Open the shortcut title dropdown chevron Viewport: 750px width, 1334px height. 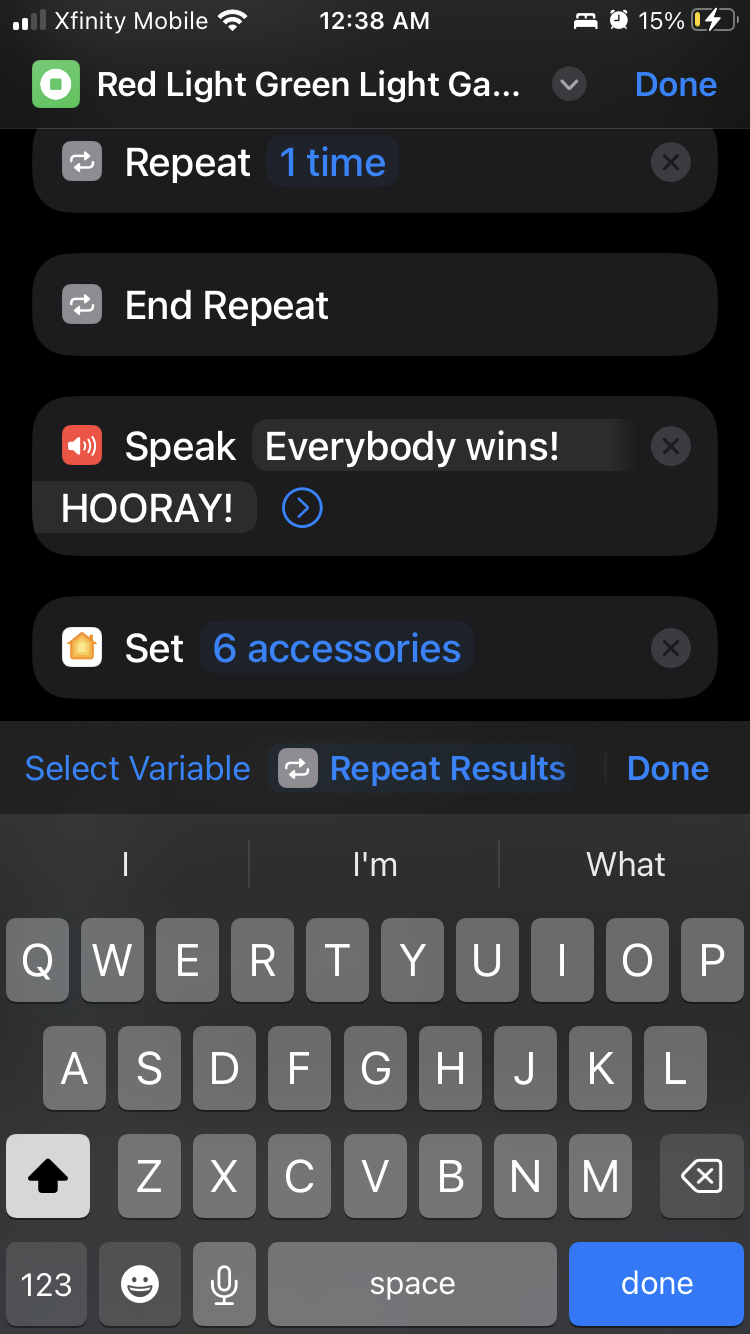coord(569,85)
